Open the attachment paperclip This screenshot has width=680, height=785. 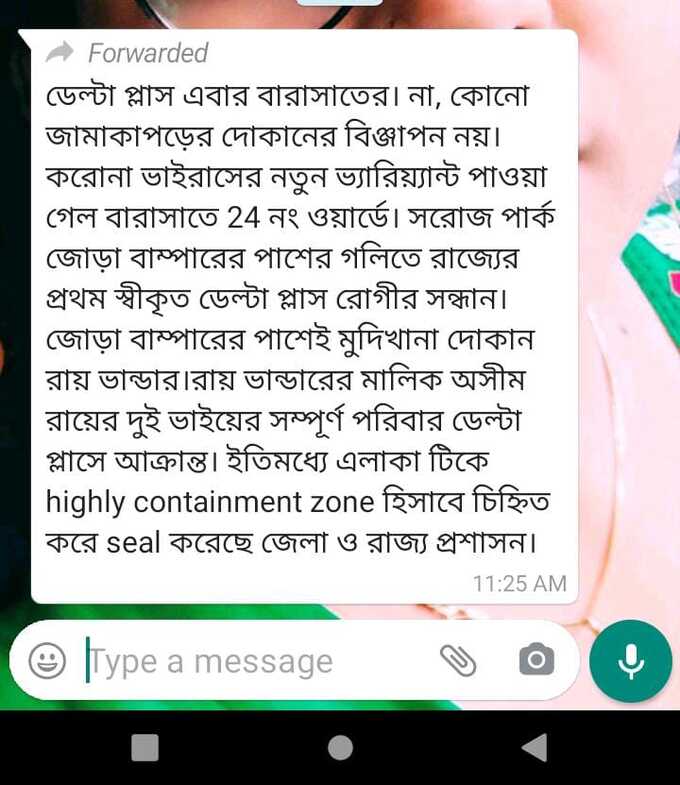tap(457, 660)
